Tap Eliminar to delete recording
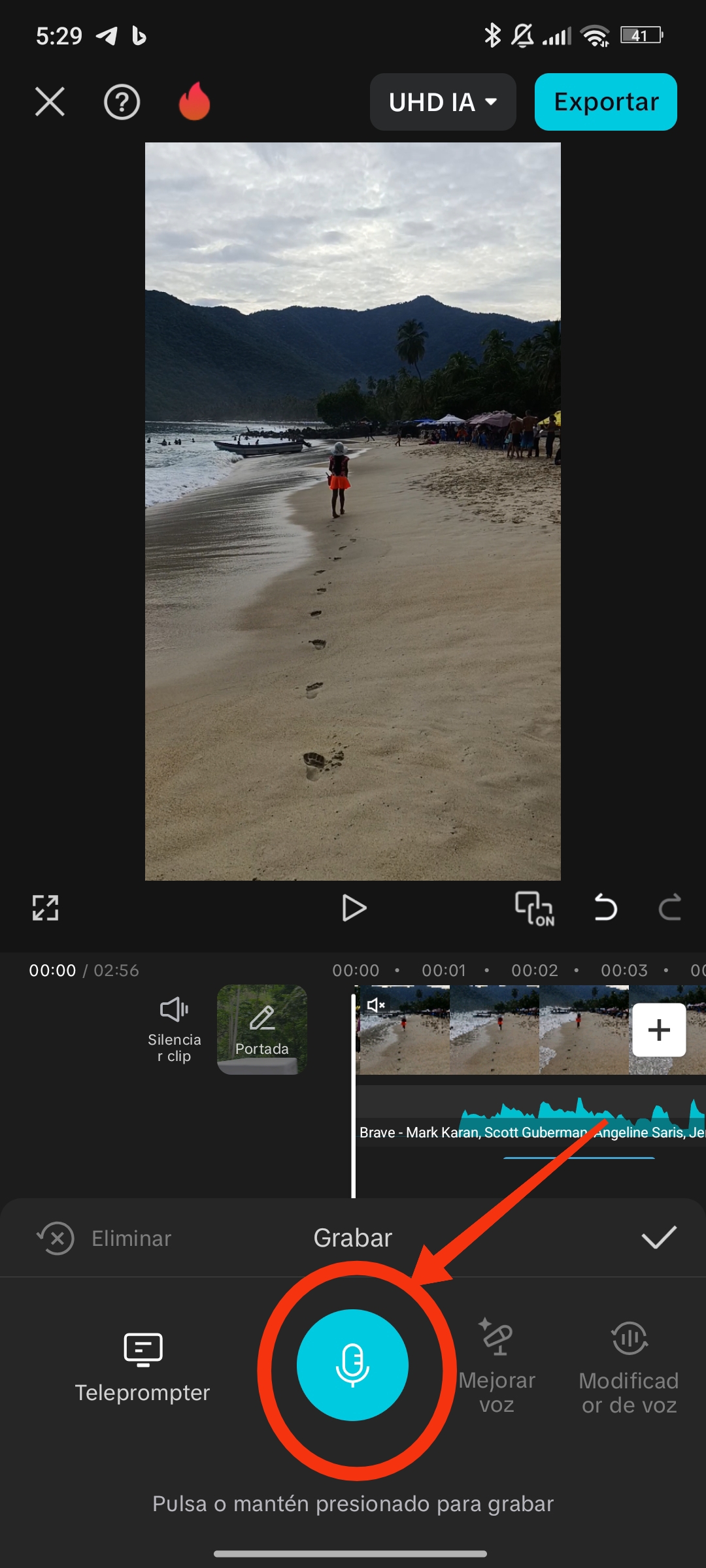 [x=105, y=1238]
